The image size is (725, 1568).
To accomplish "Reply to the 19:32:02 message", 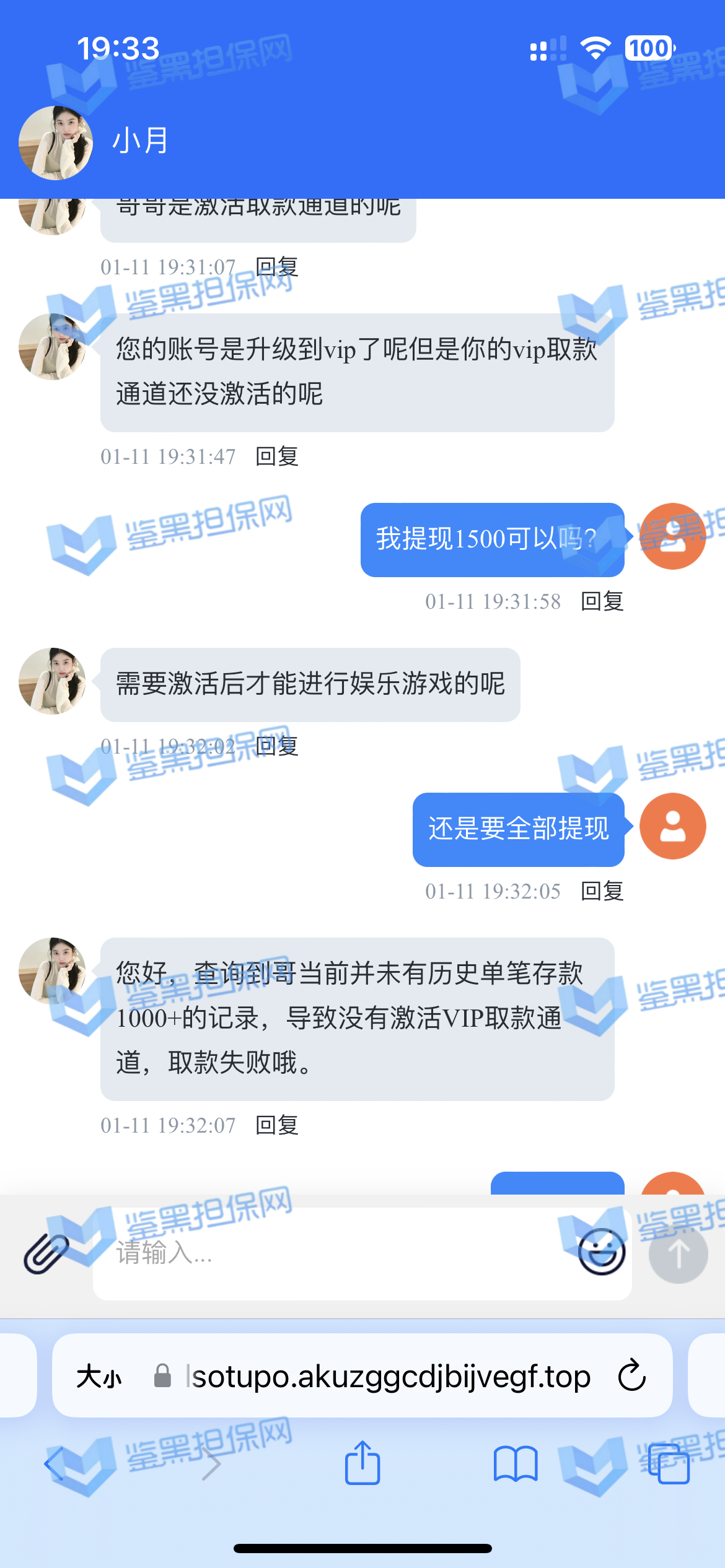I will coord(277,746).
